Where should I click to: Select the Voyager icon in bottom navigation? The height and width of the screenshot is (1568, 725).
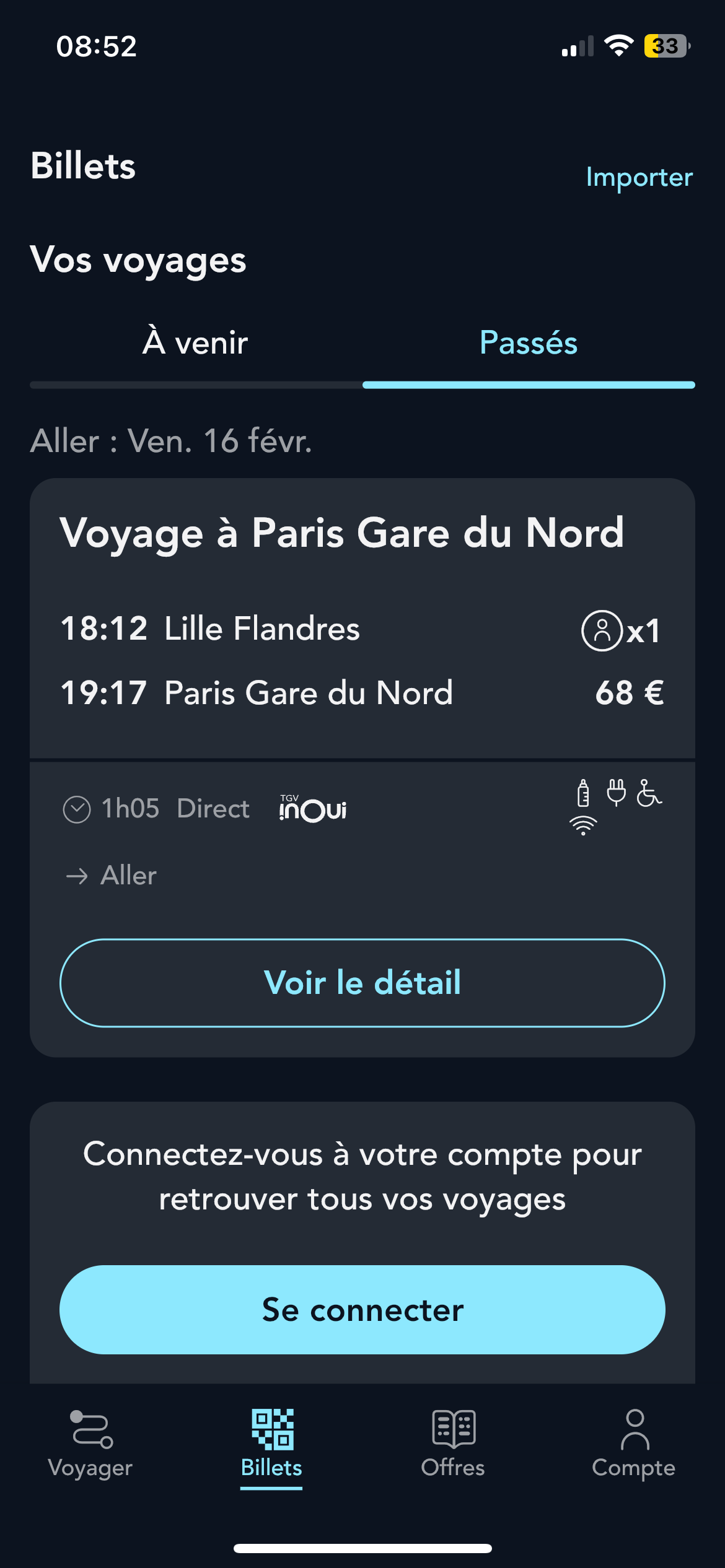90,1429
